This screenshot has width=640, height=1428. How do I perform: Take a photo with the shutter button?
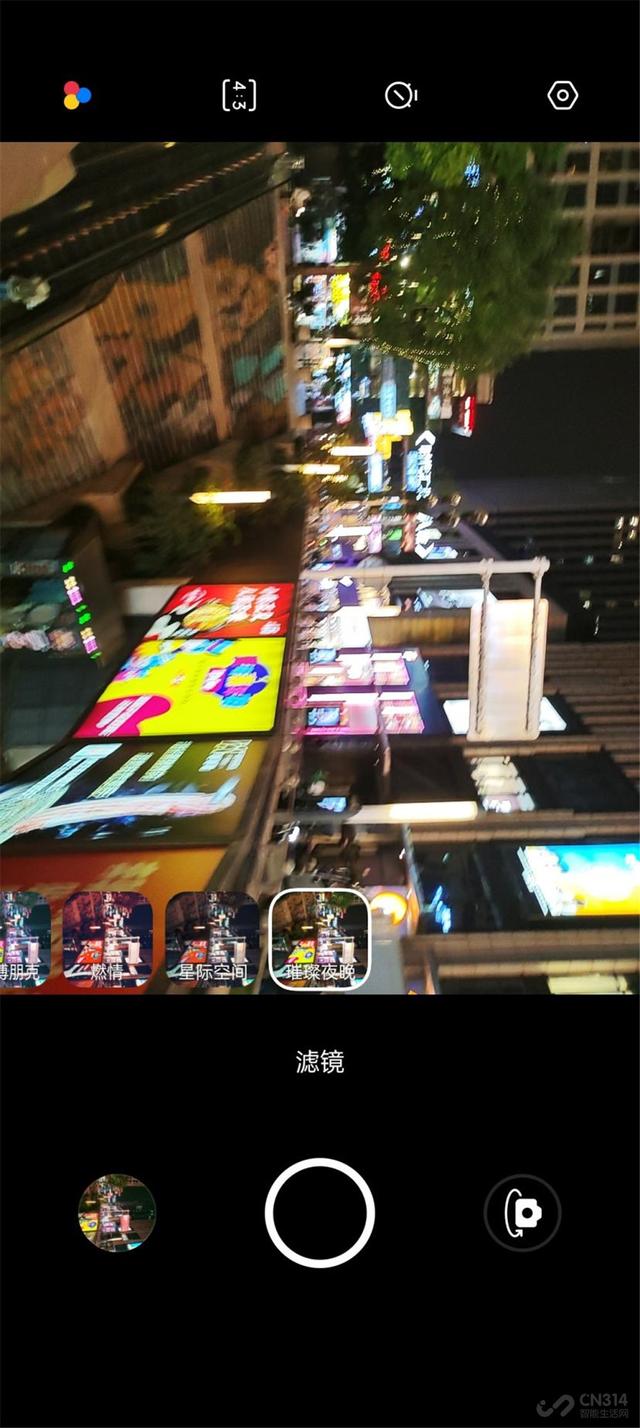point(320,1213)
